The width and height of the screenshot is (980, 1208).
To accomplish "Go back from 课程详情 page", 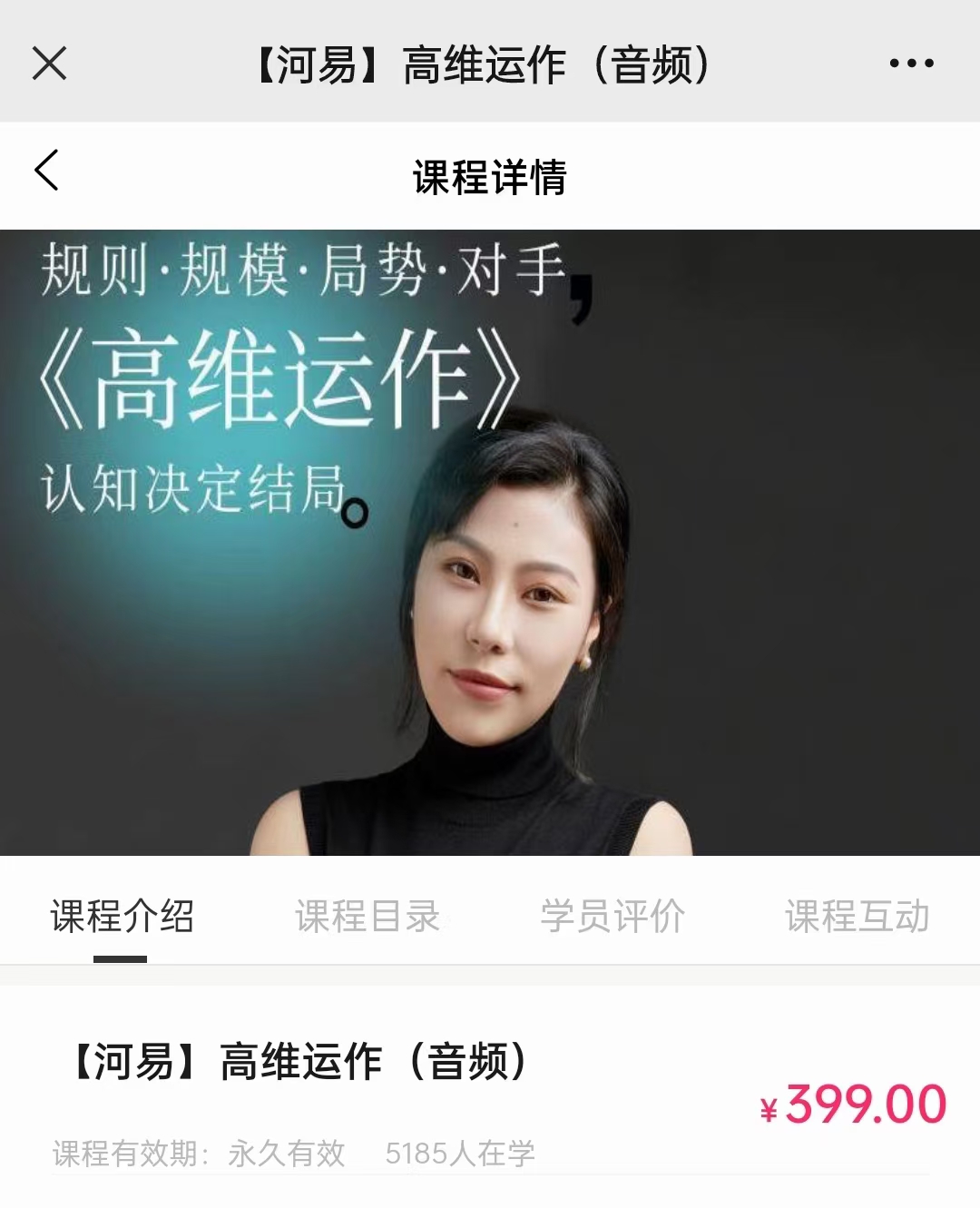I will [46, 171].
